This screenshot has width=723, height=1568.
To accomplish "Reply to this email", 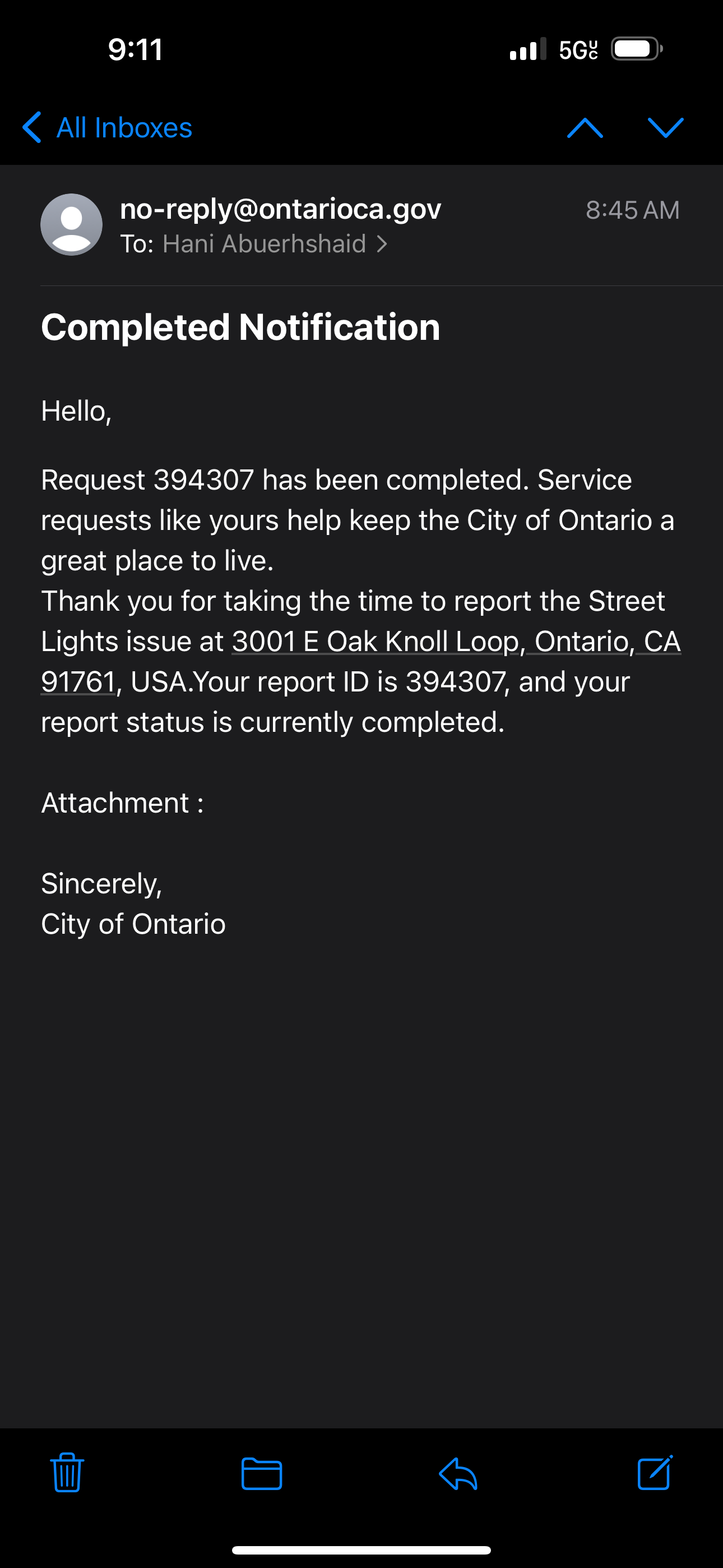I will (x=458, y=1473).
